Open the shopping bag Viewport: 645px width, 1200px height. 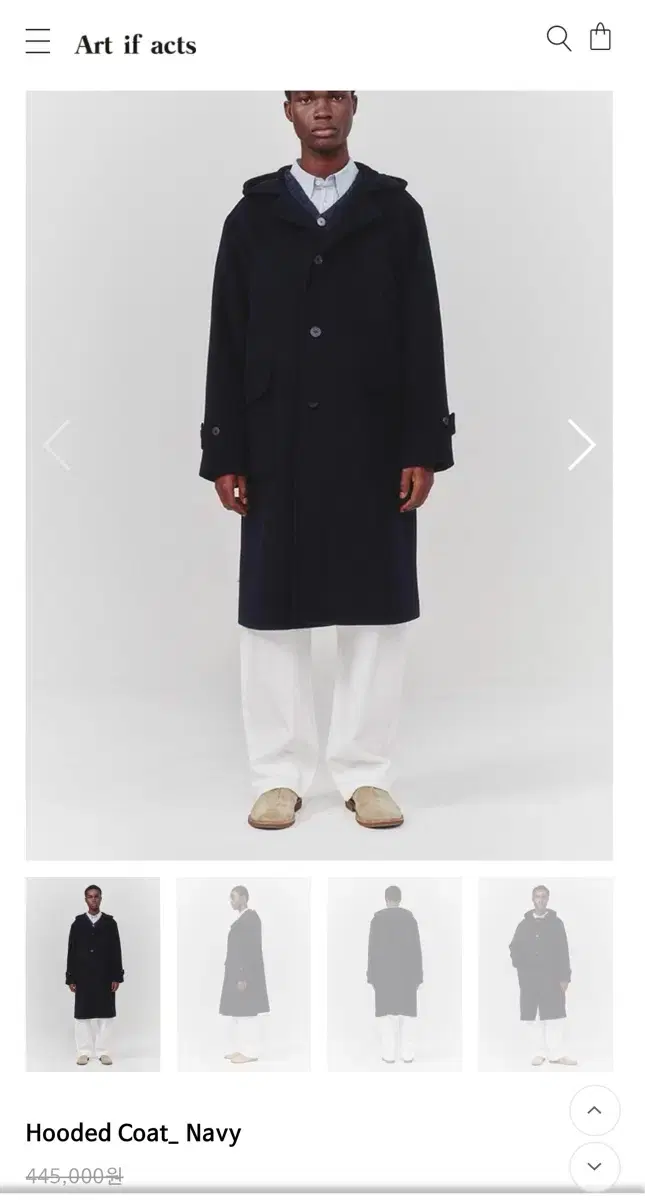point(600,38)
